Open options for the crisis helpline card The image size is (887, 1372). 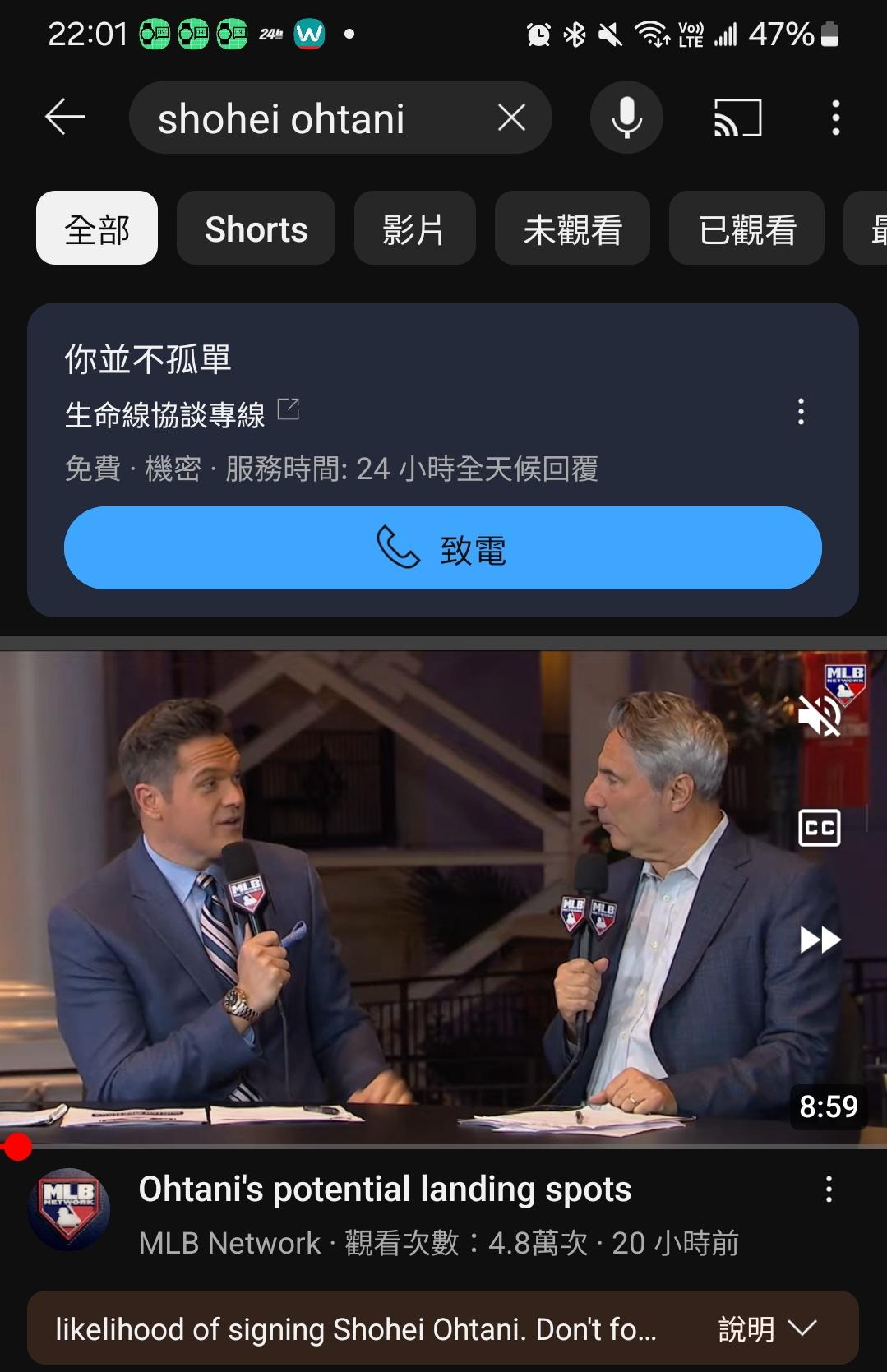click(801, 411)
